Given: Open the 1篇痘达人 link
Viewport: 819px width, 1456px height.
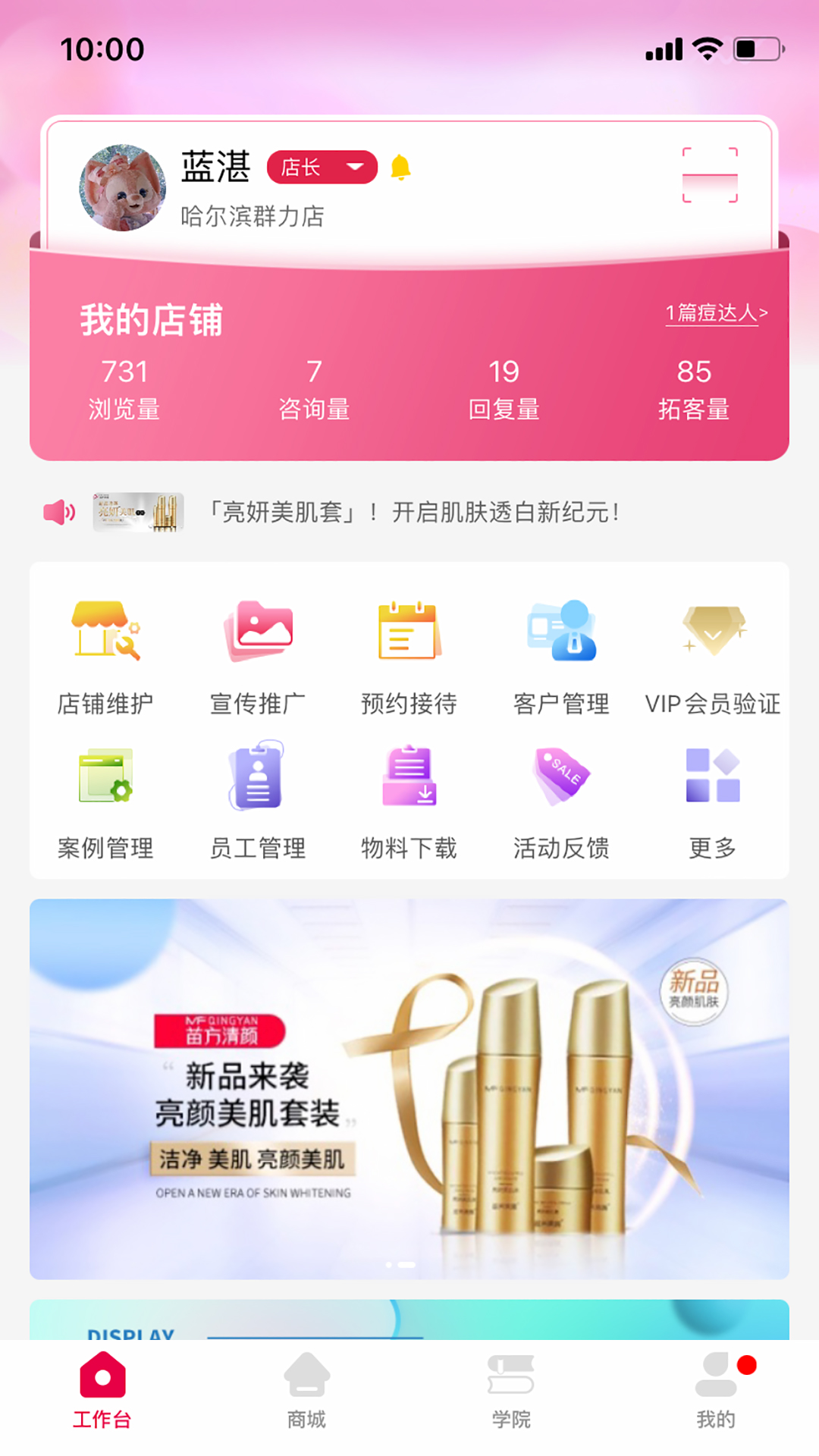Looking at the screenshot, I should 716,312.
